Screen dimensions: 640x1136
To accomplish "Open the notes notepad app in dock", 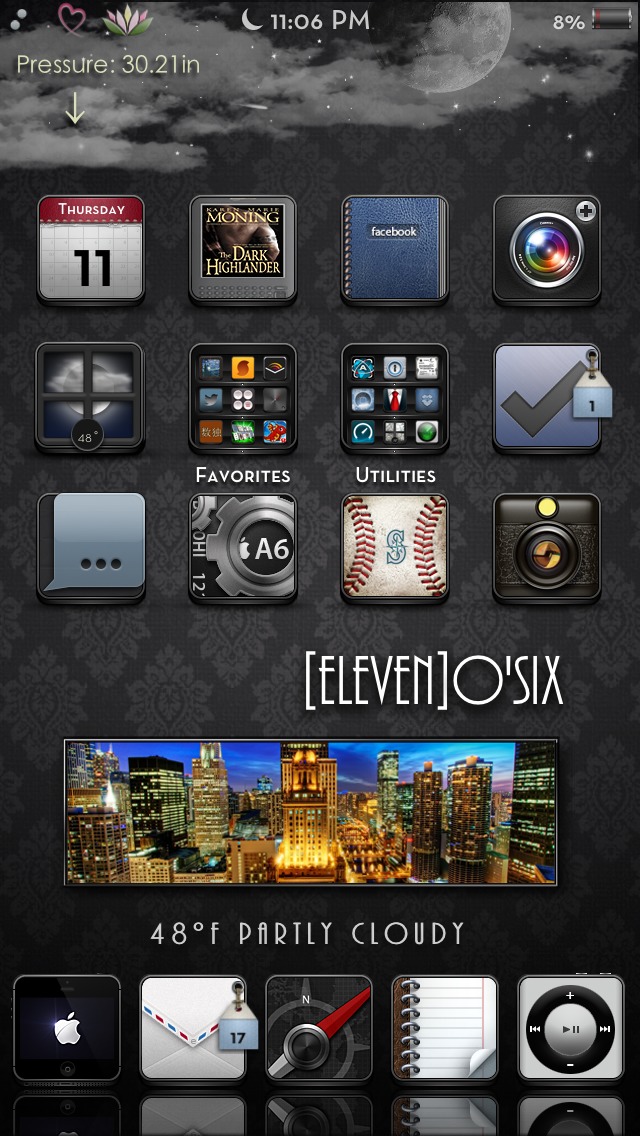I will coord(445,1029).
